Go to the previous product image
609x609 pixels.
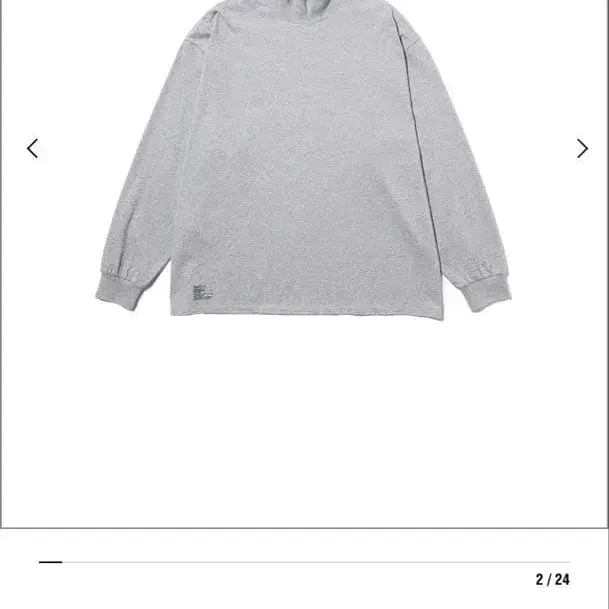coord(33,148)
